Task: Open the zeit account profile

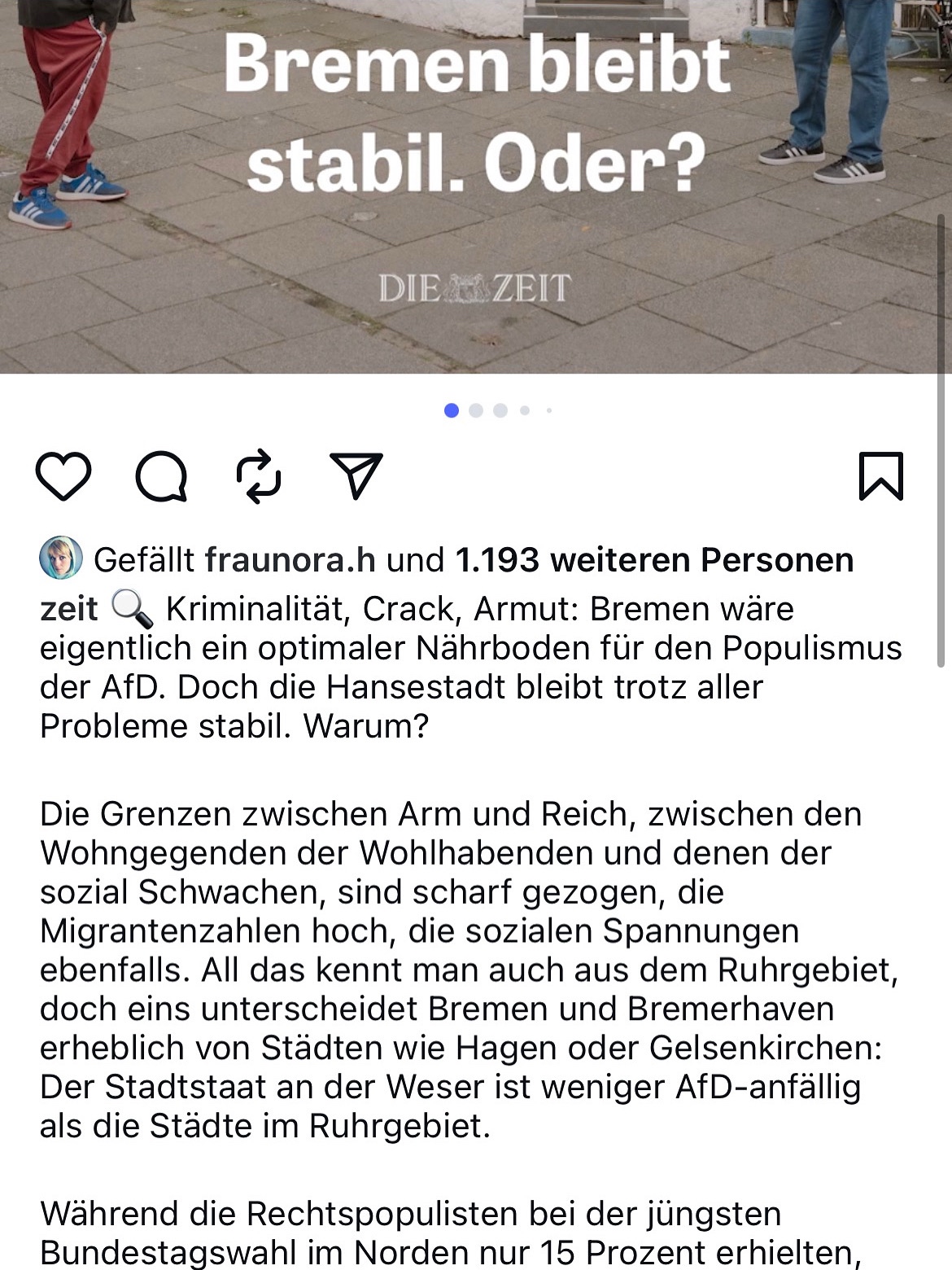Action: (x=68, y=609)
